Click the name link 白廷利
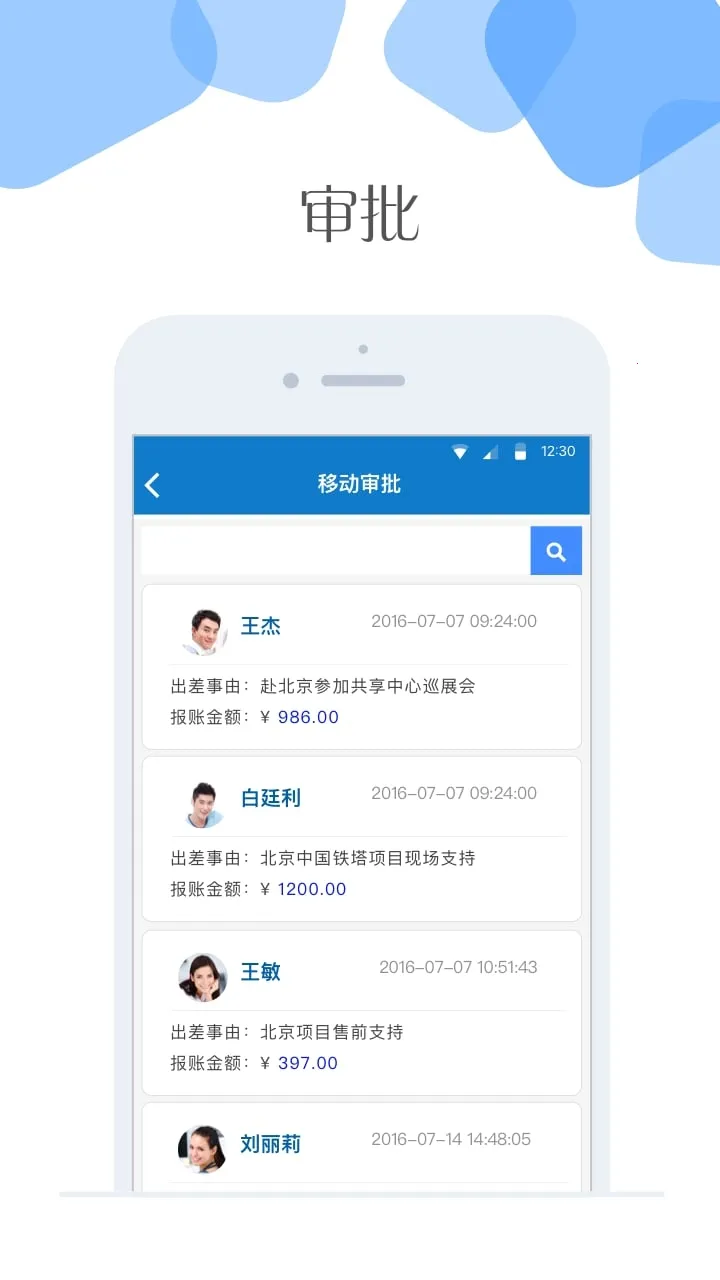 [x=269, y=798]
